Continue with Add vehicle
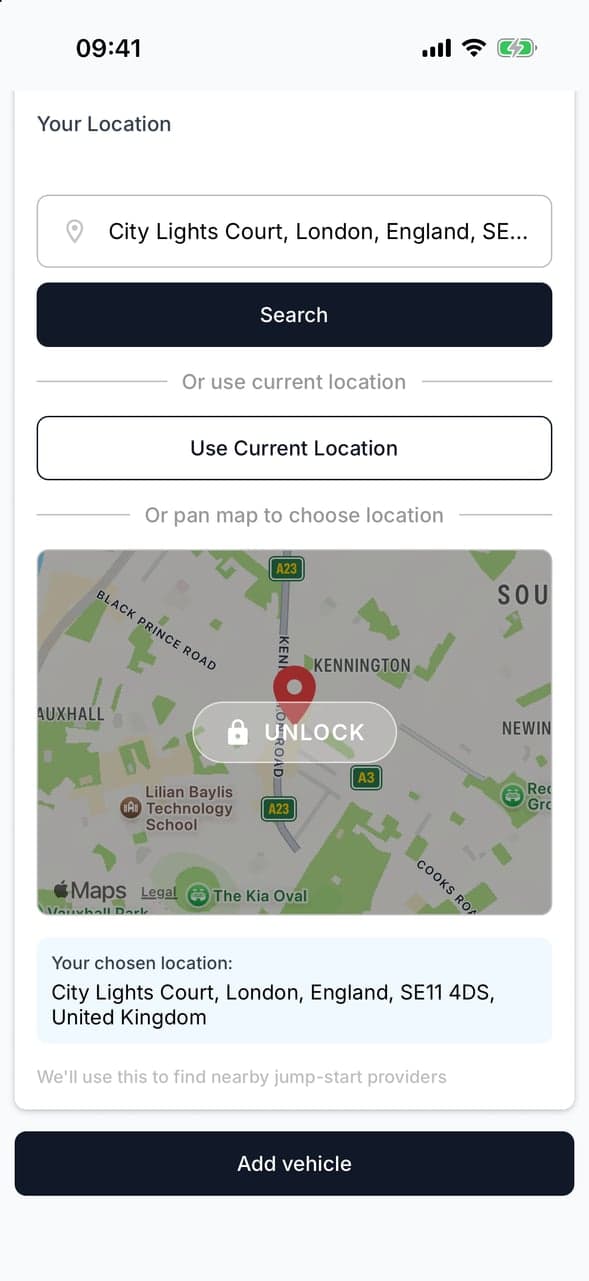This screenshot has height=1281, width=589. [294, 1164]
